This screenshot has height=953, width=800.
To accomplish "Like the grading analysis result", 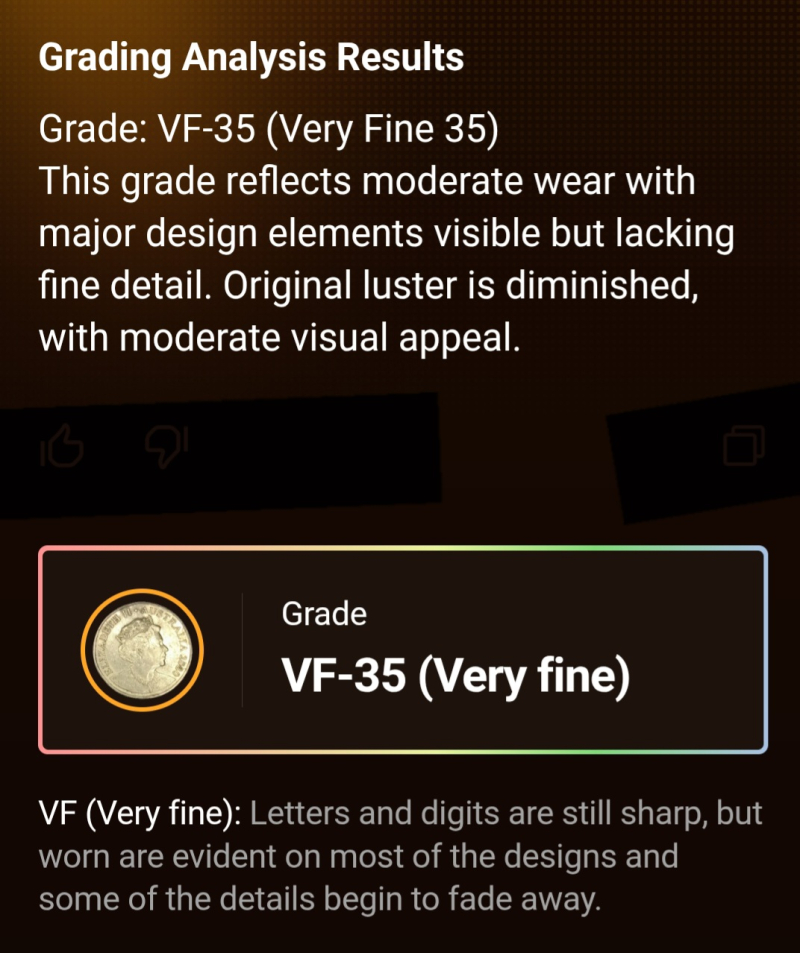I will [x=63, y=447].
